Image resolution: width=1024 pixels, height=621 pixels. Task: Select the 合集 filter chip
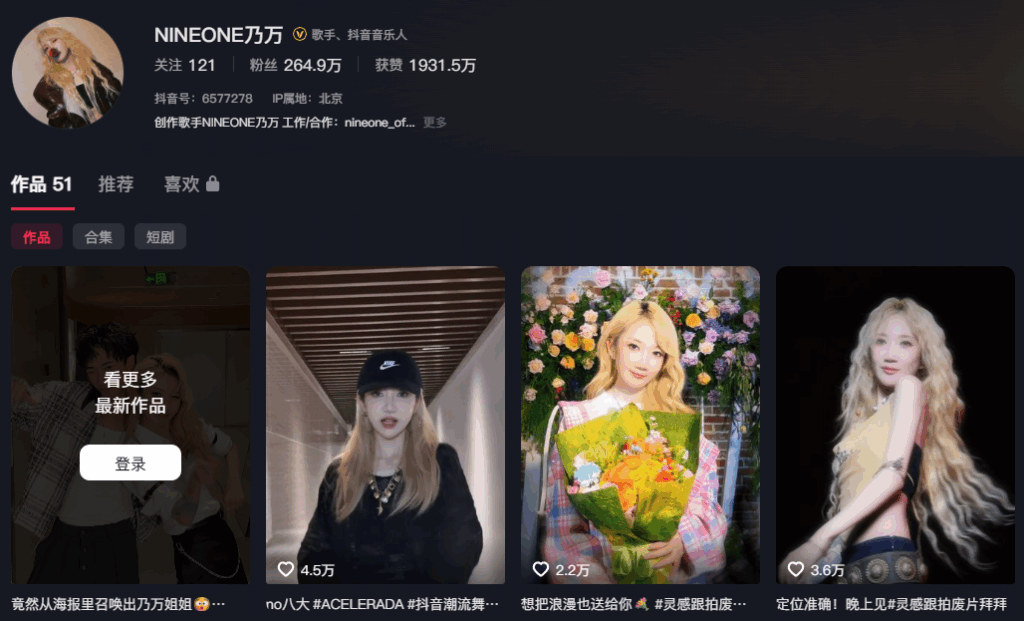click(98, 237)
